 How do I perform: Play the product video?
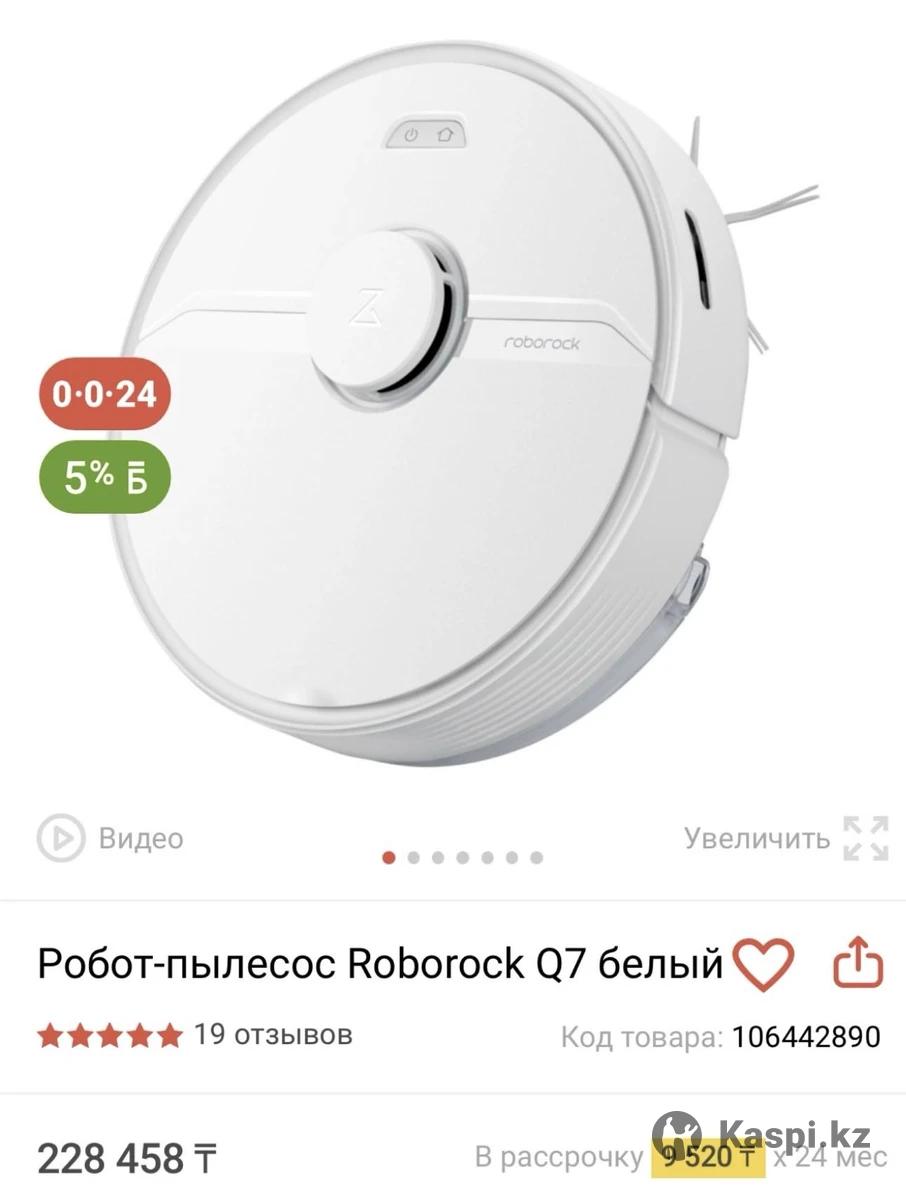(x=110, y=838)
